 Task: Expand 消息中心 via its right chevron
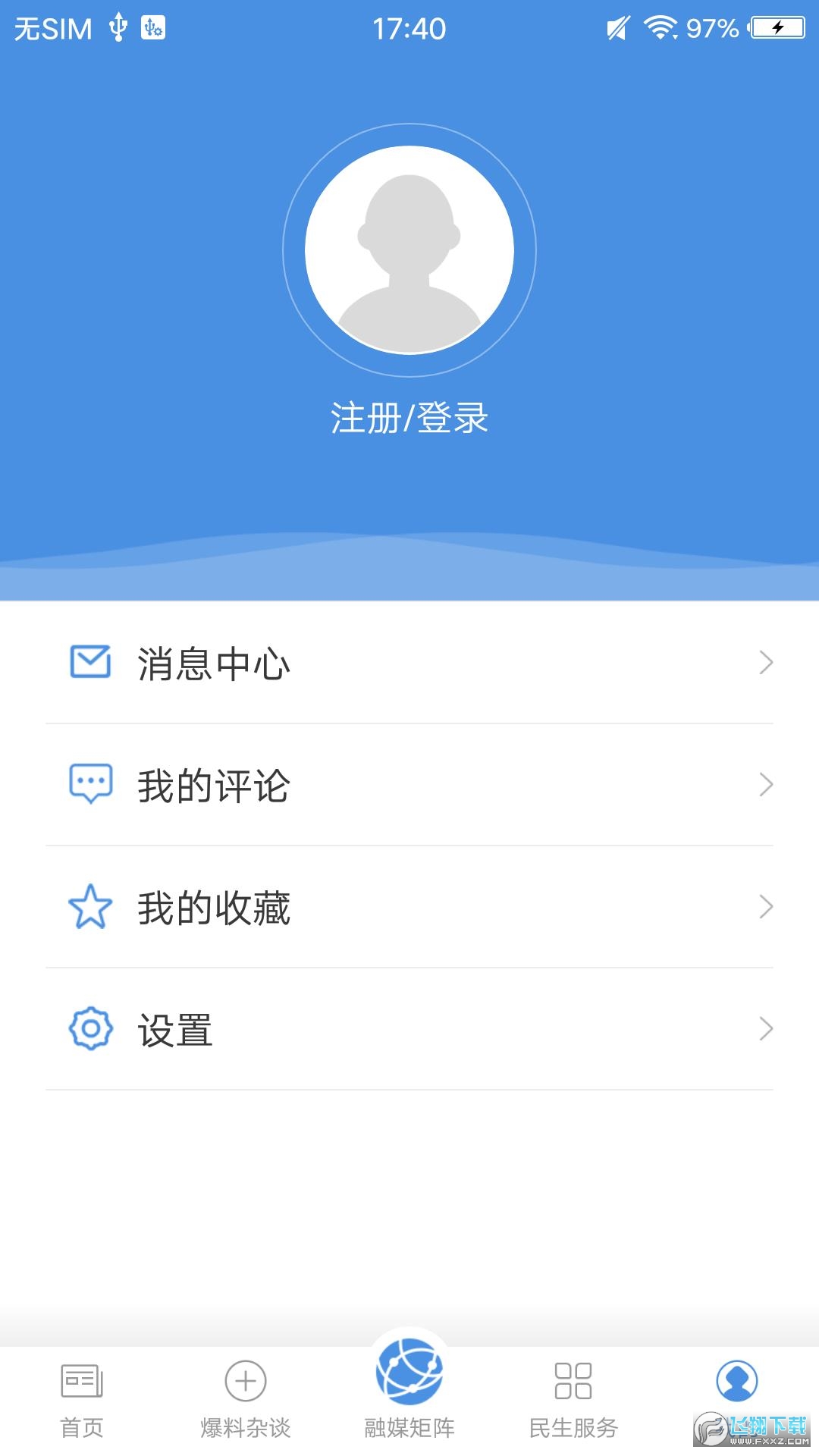click(x=766, y=664)
